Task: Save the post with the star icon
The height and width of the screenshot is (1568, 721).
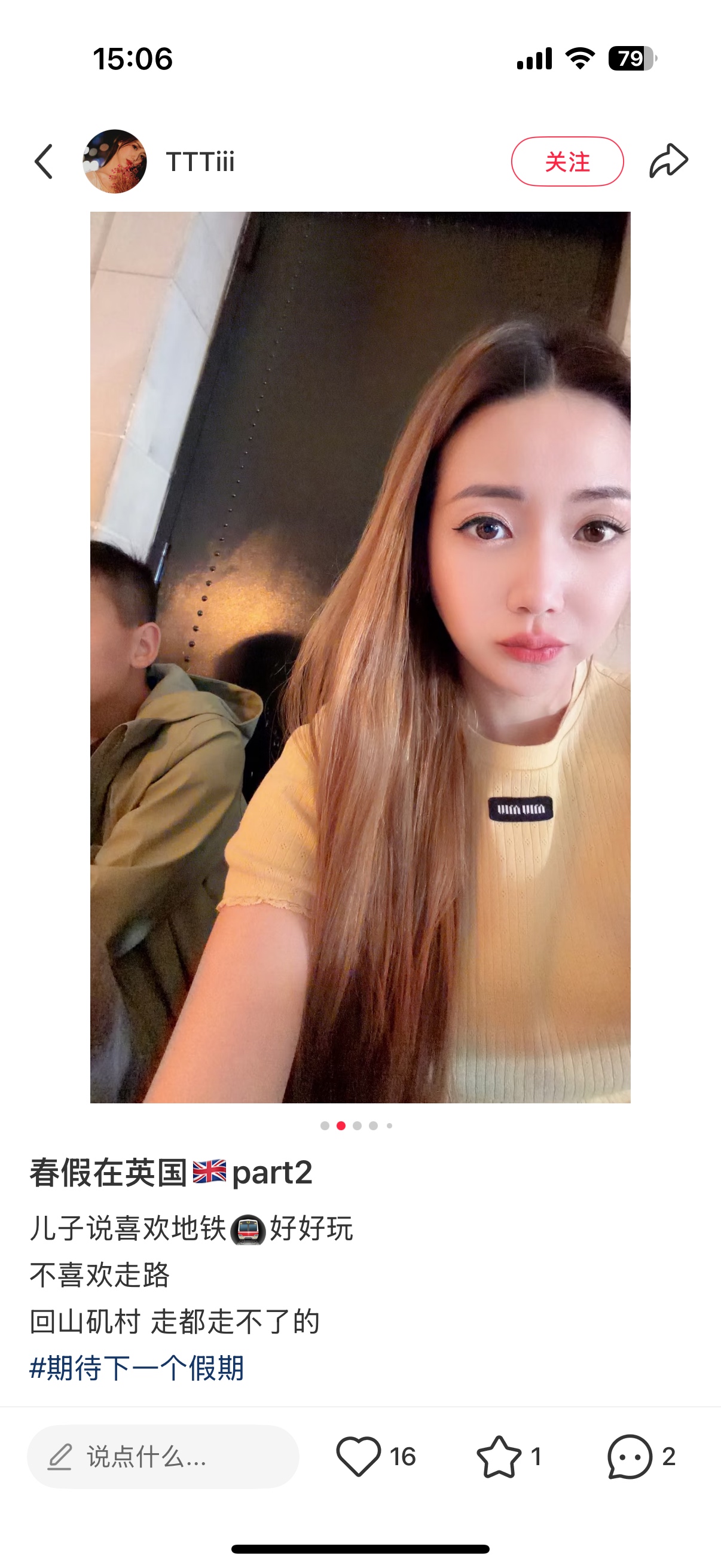Action: click(x=499, y=1457)
